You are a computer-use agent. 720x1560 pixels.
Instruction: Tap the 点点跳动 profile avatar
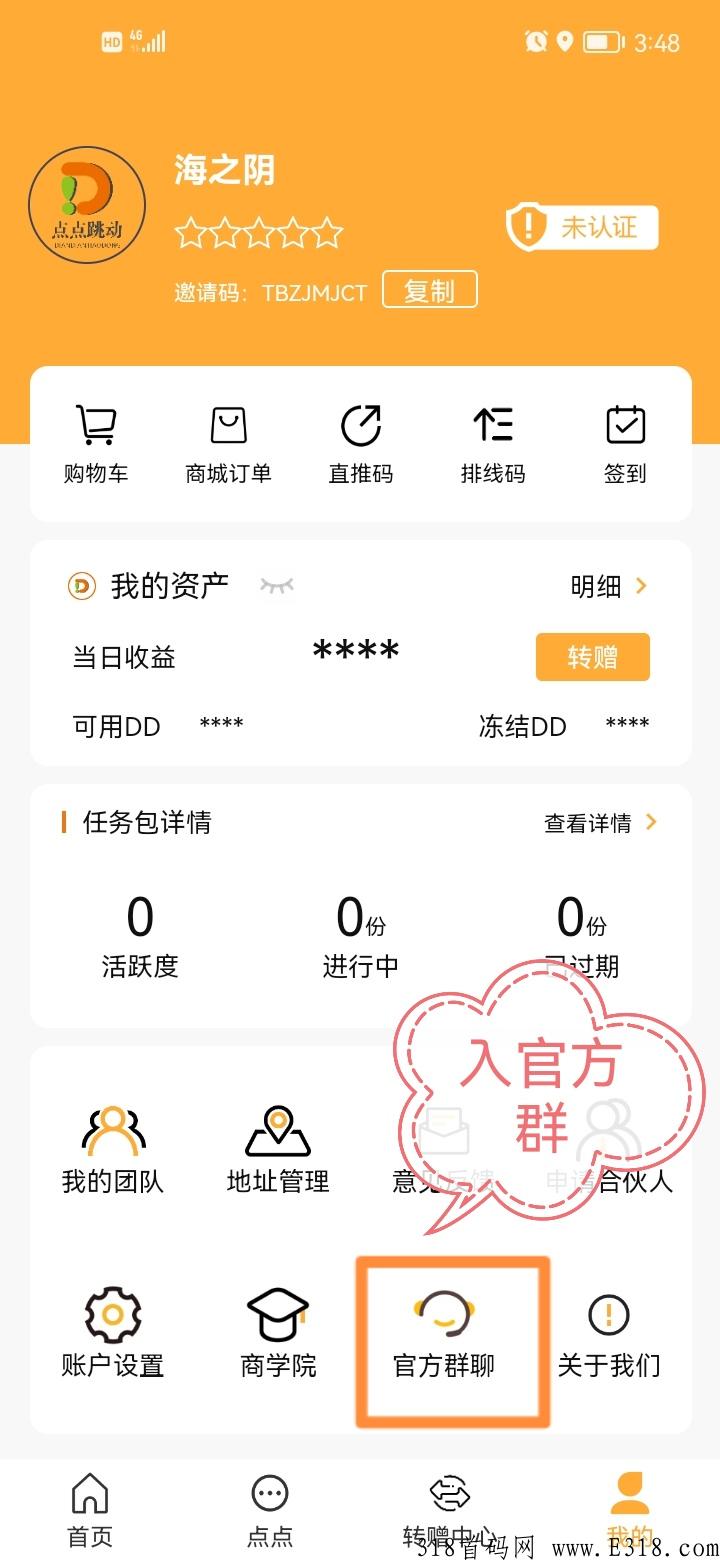86,204
